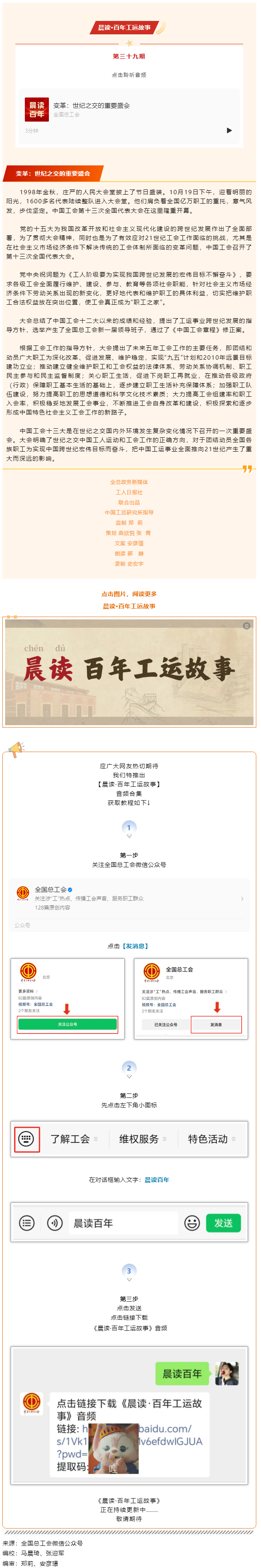Open the 全国总工会 official account card

coord(129,898)
